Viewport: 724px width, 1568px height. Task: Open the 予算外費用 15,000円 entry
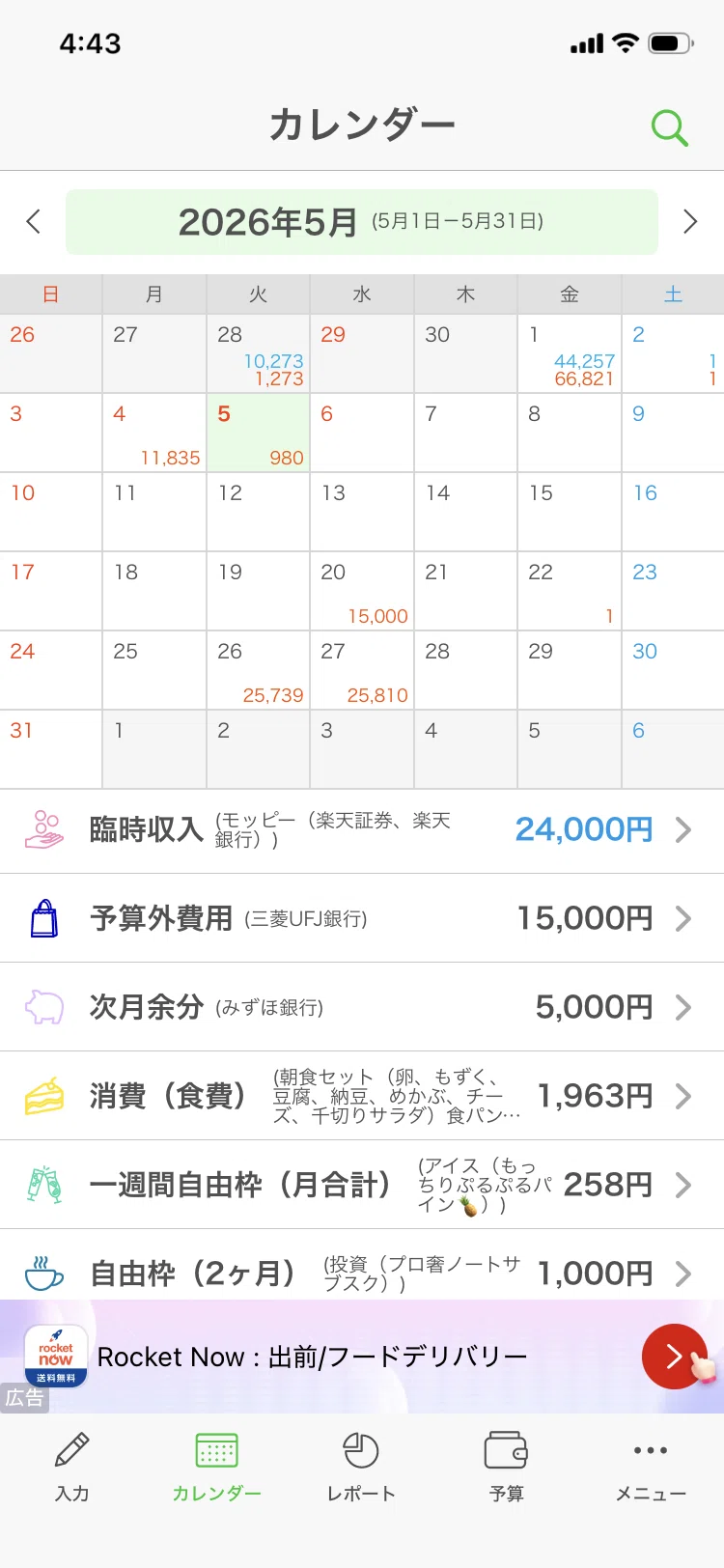362,918
